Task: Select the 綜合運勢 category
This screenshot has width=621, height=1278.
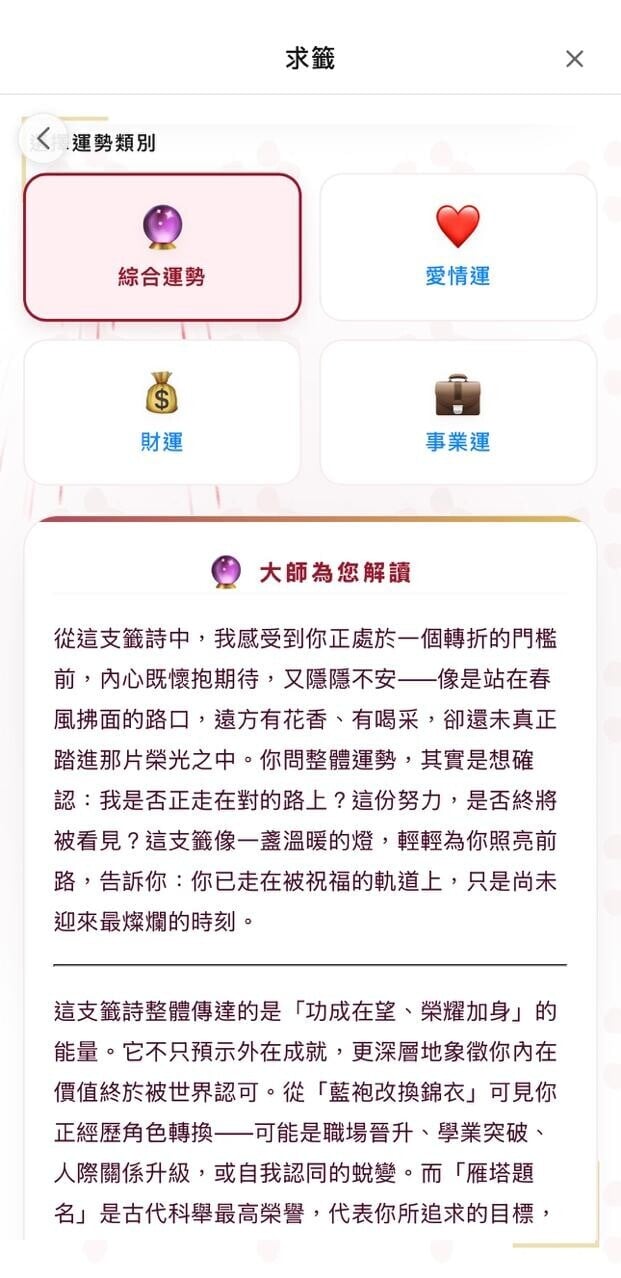Action: click(162, 247)
